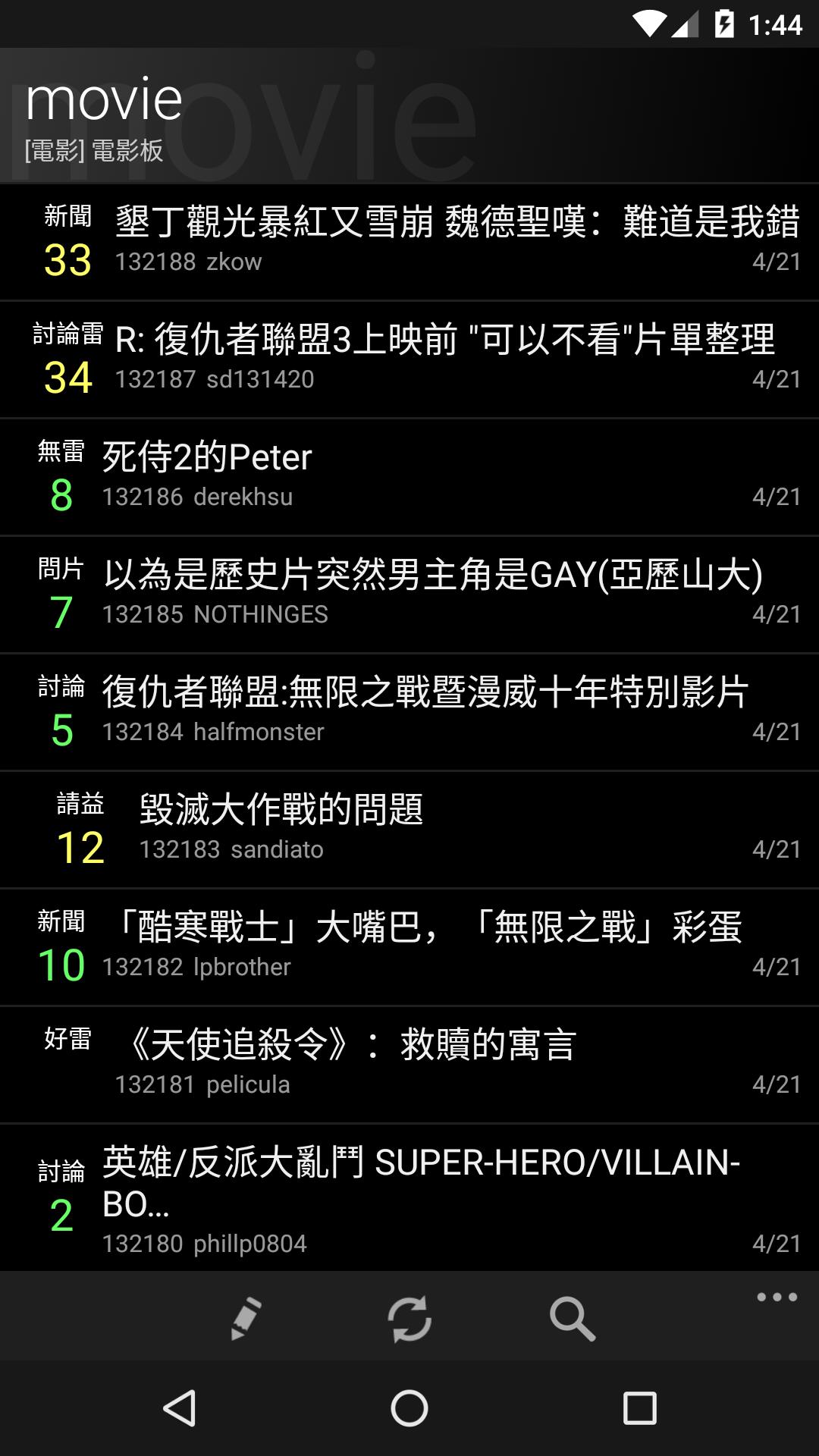Open lpbrother's 酷寒戰士 news post
The height and width of the screenshot is (1456, 819).
pos(409,947)
